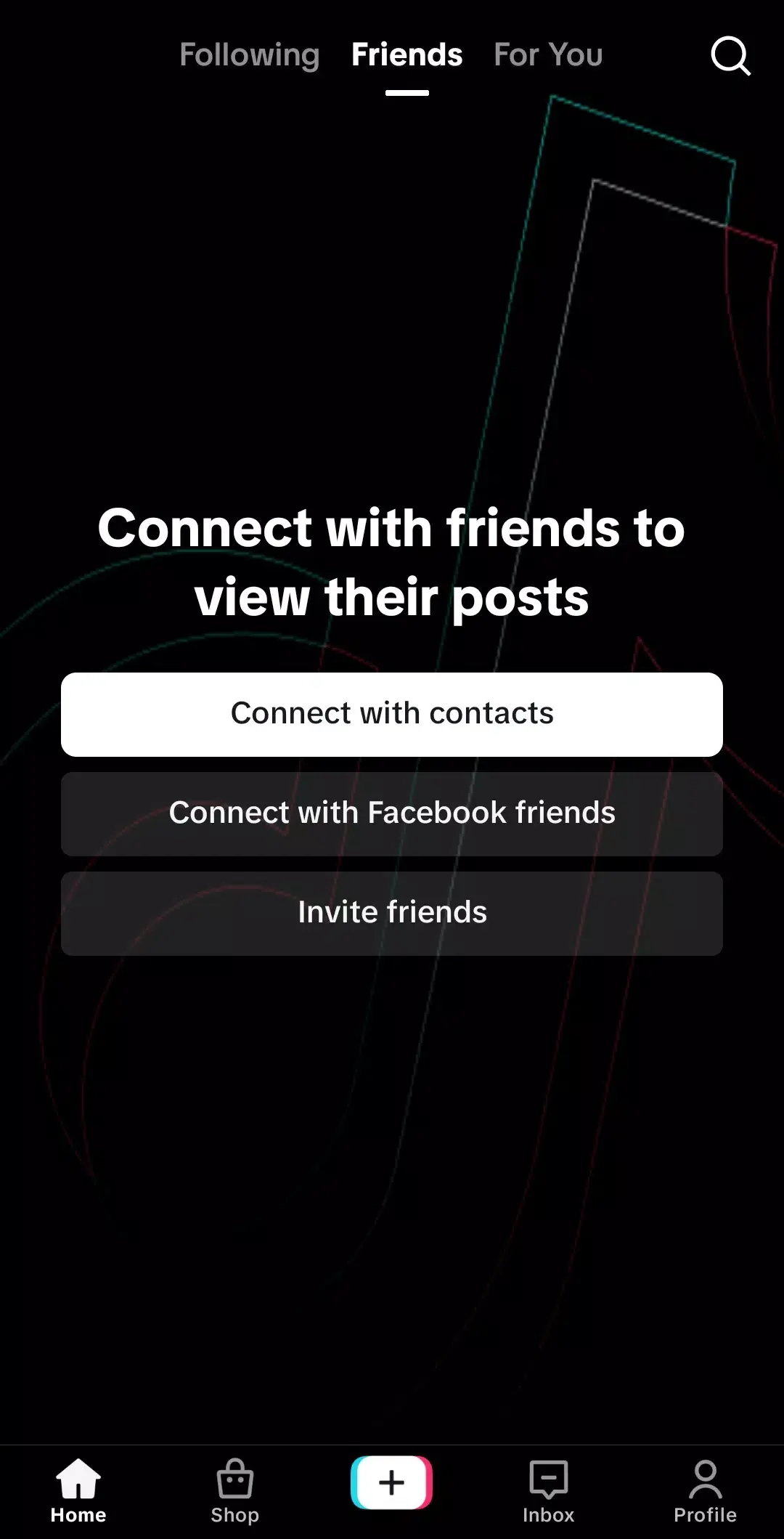Viewport: 784px width, 1539px height.
Task: Open the camera to record a video
Action: [x=392, y=1484]
